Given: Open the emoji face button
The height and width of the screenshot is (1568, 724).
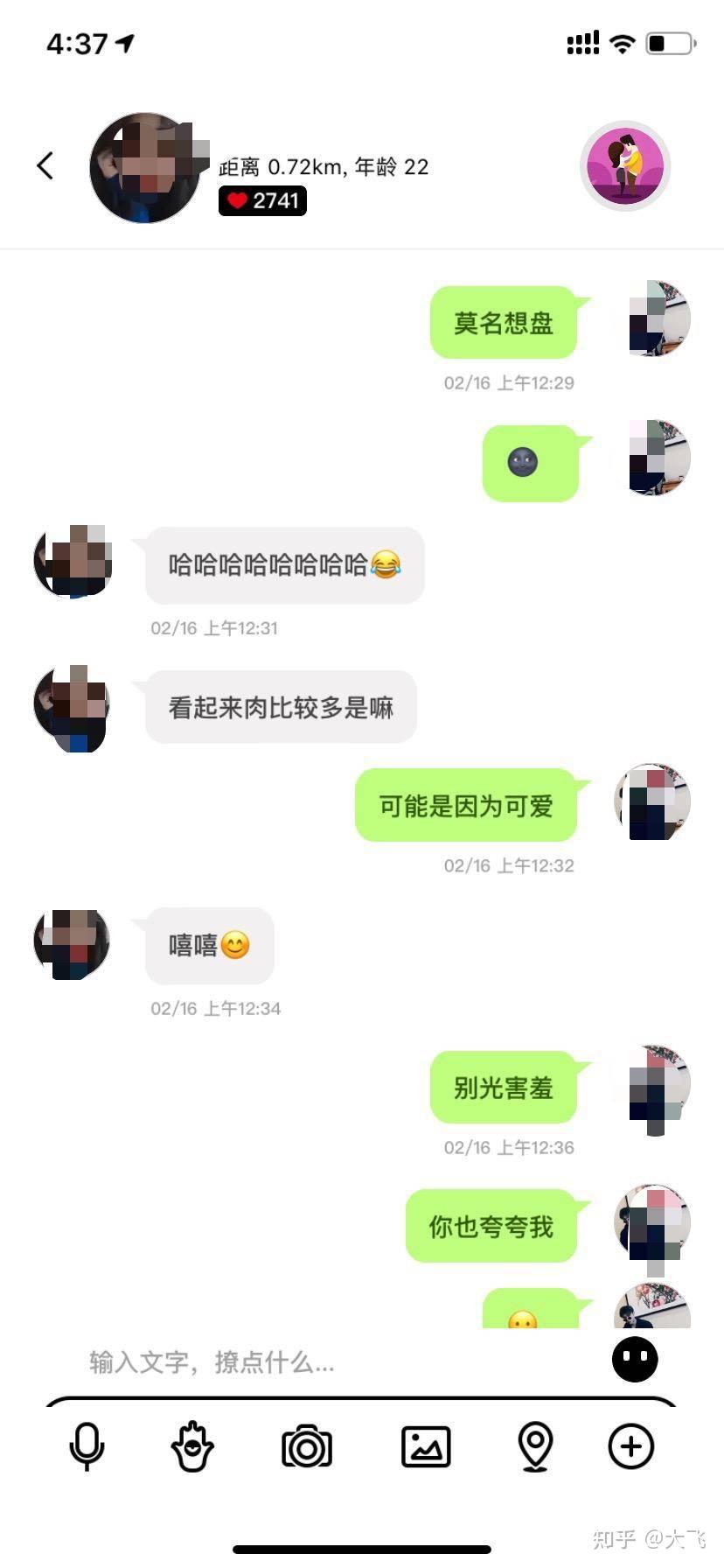Looking at the screenshot, I should (x=635, y=1360).
